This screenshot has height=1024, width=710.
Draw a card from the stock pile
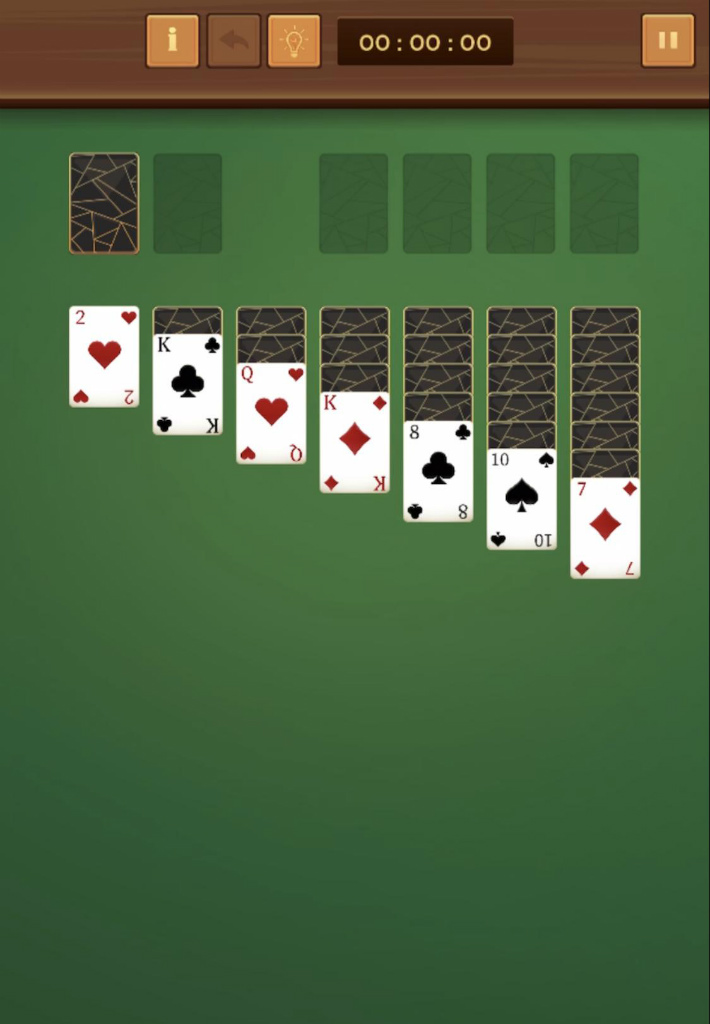coord(104,203)
